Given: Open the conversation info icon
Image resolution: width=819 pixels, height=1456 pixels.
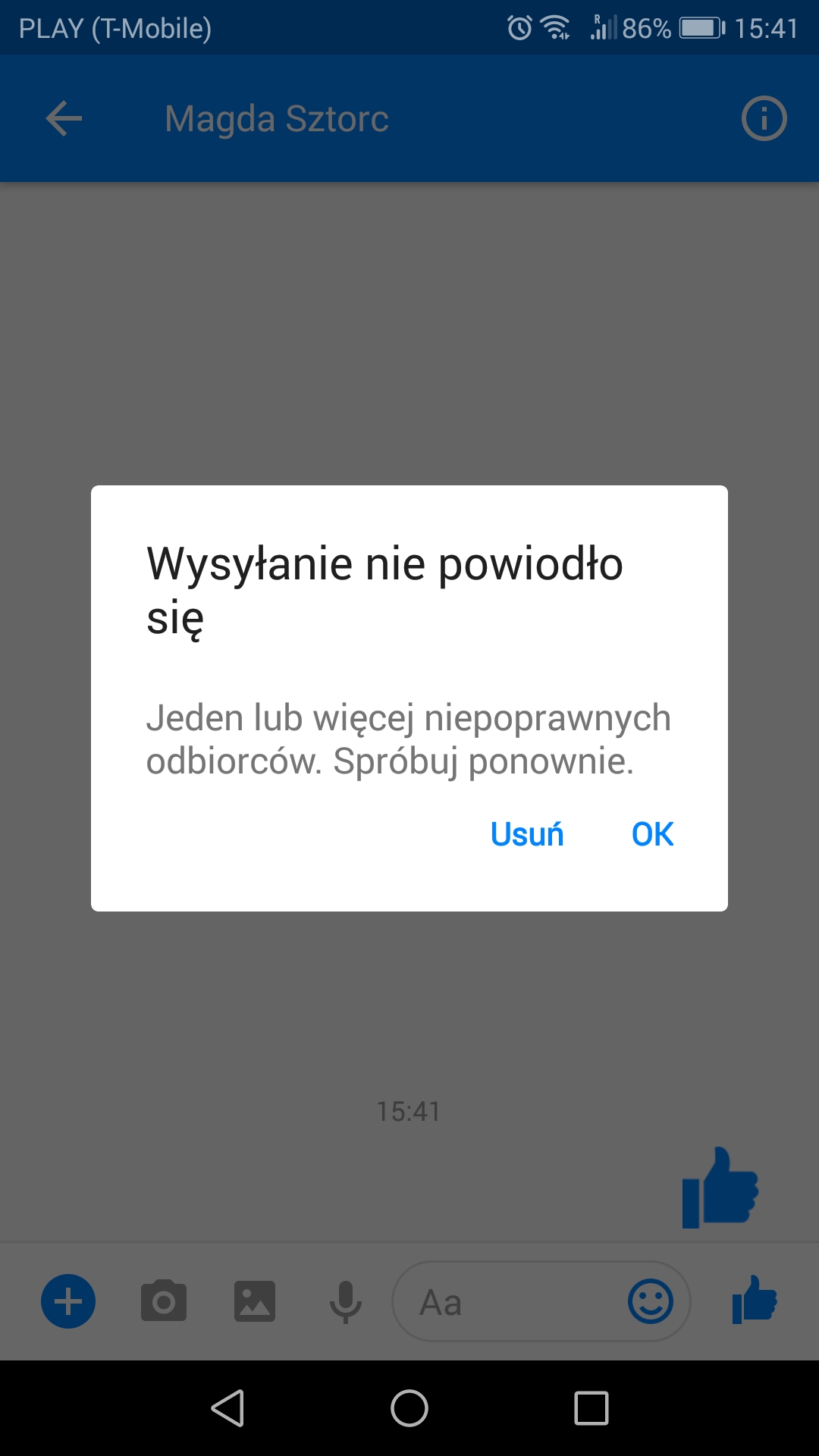Looking at the screenshot, I should pos(764,119).
